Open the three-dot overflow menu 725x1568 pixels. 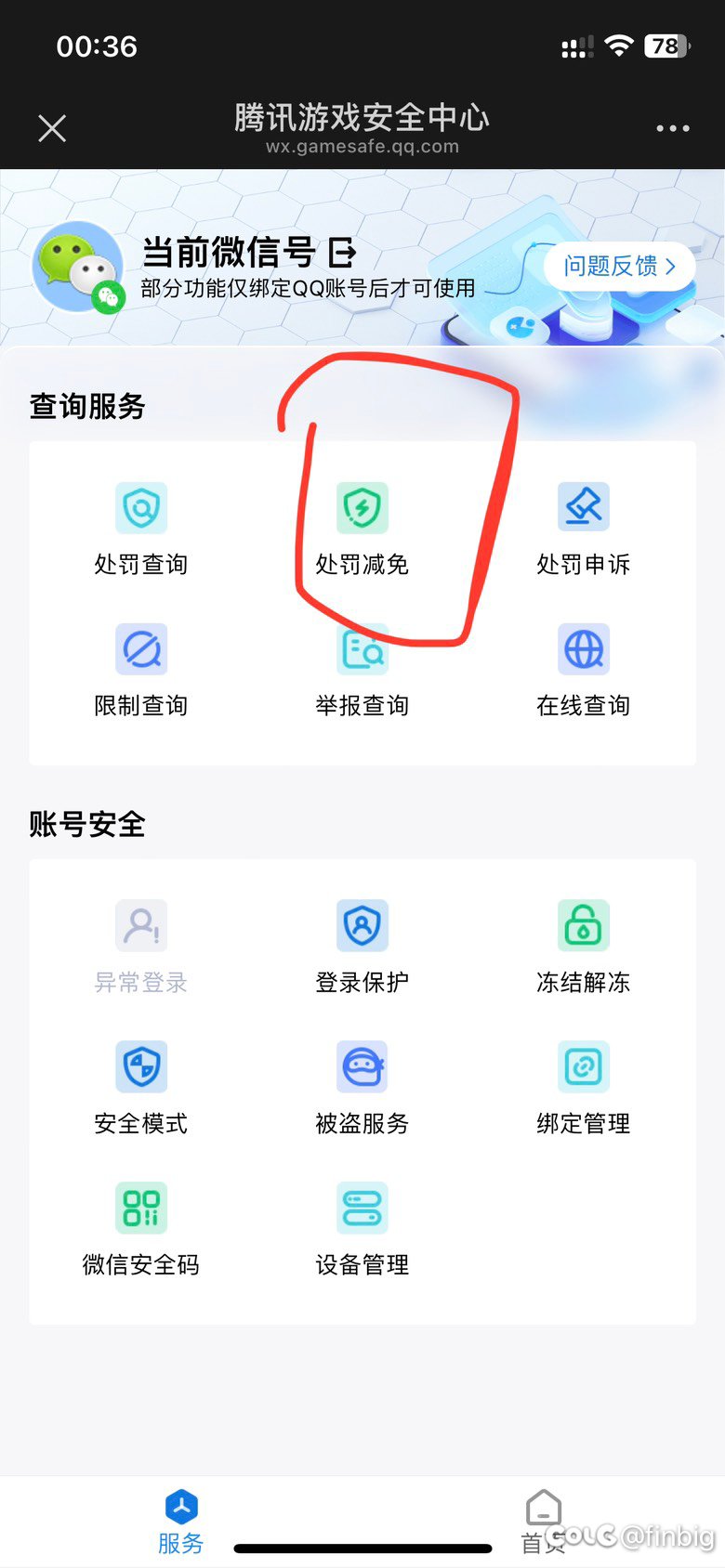672,128
